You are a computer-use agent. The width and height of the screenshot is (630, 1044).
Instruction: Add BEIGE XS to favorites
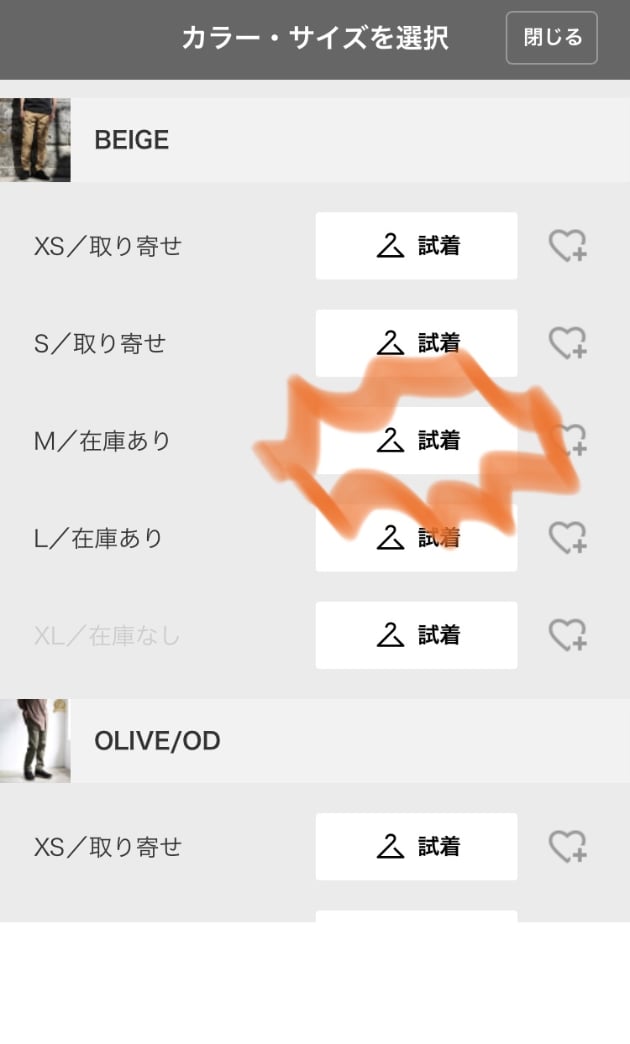[567, 246]
